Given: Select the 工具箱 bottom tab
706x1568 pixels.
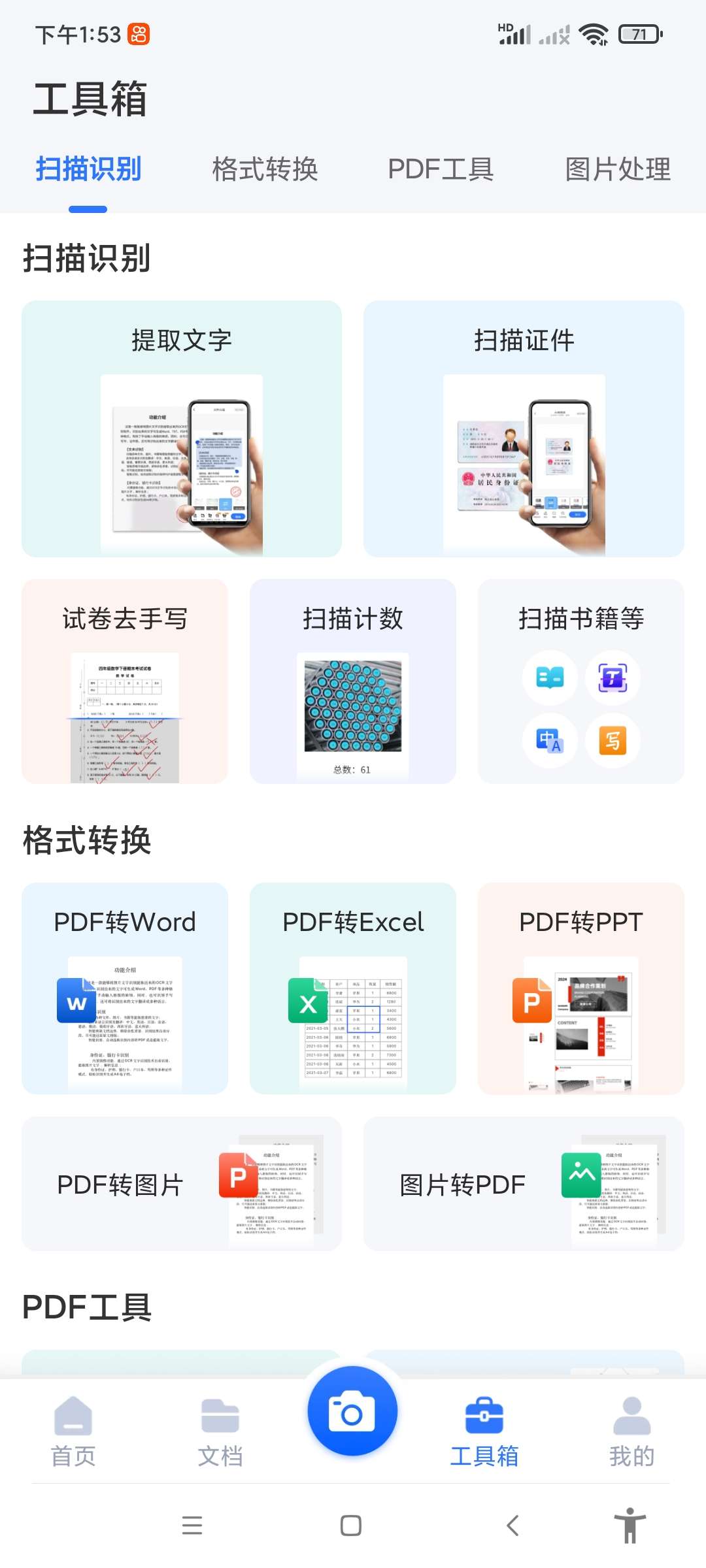Looking at the screenshot, I should (x=484, y=1432).
